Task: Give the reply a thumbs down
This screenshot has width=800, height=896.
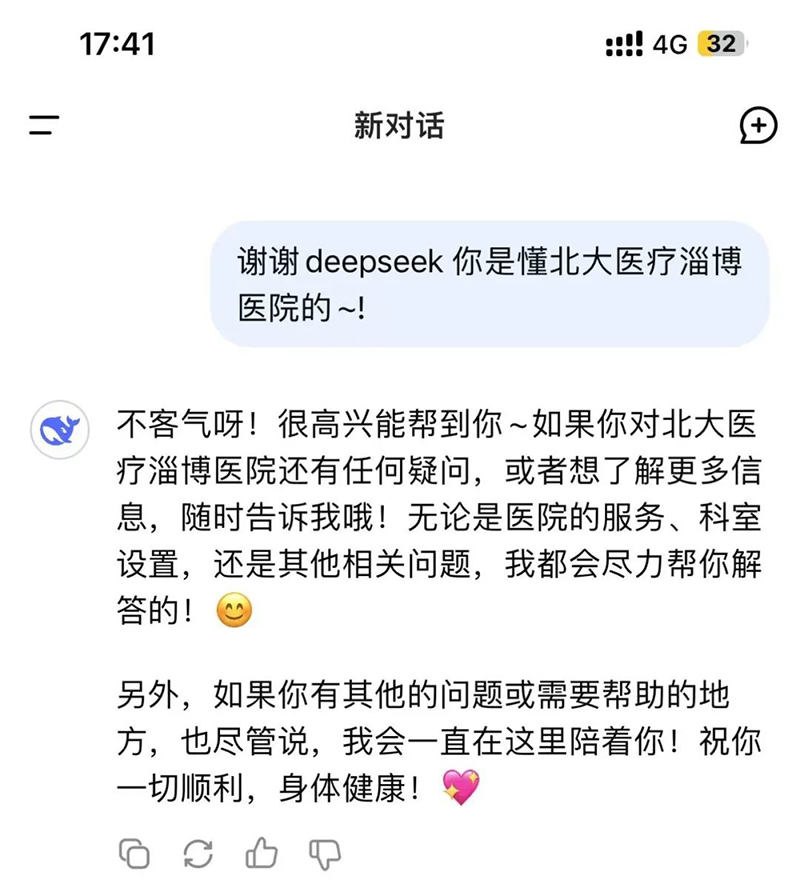Action: pos(325,853)
